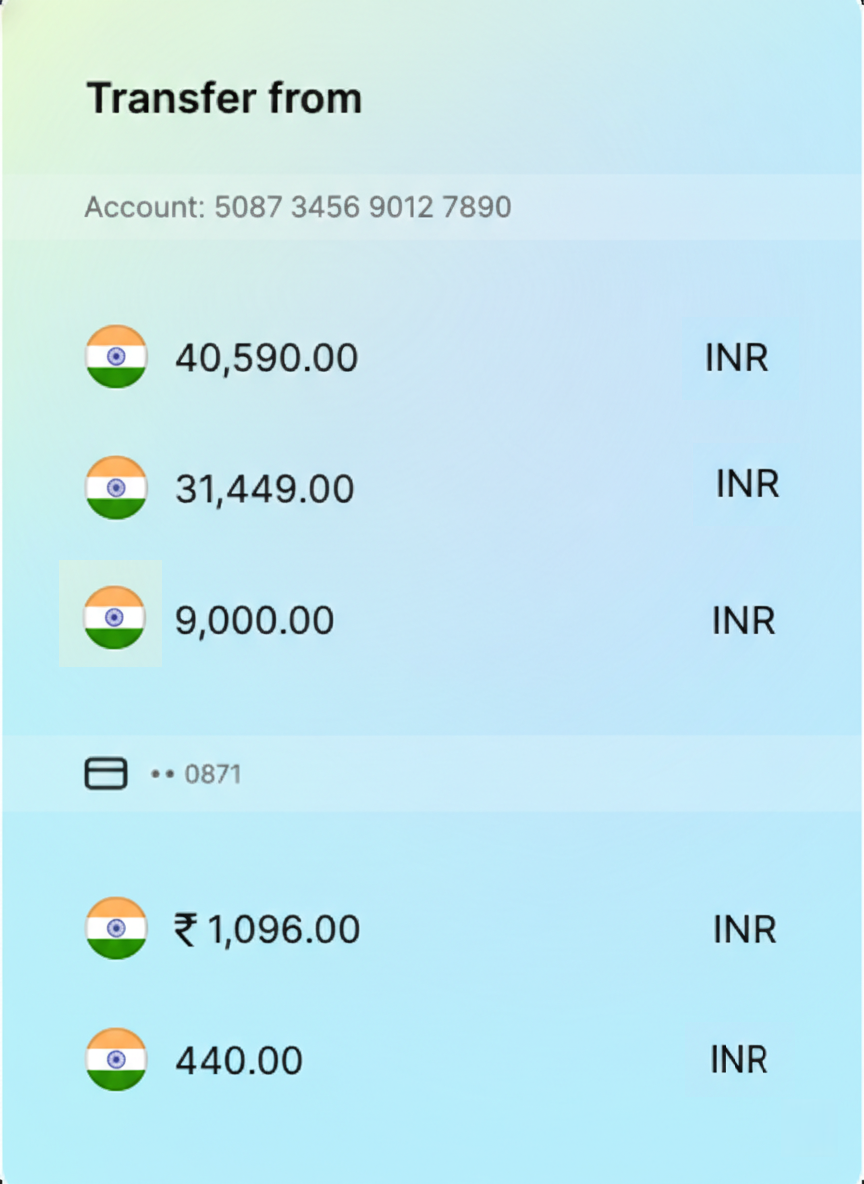Viewport: 864px width, 1184px height.
Task: Click the India flag icon beside 31,449.00
Action: coord(114,488)
